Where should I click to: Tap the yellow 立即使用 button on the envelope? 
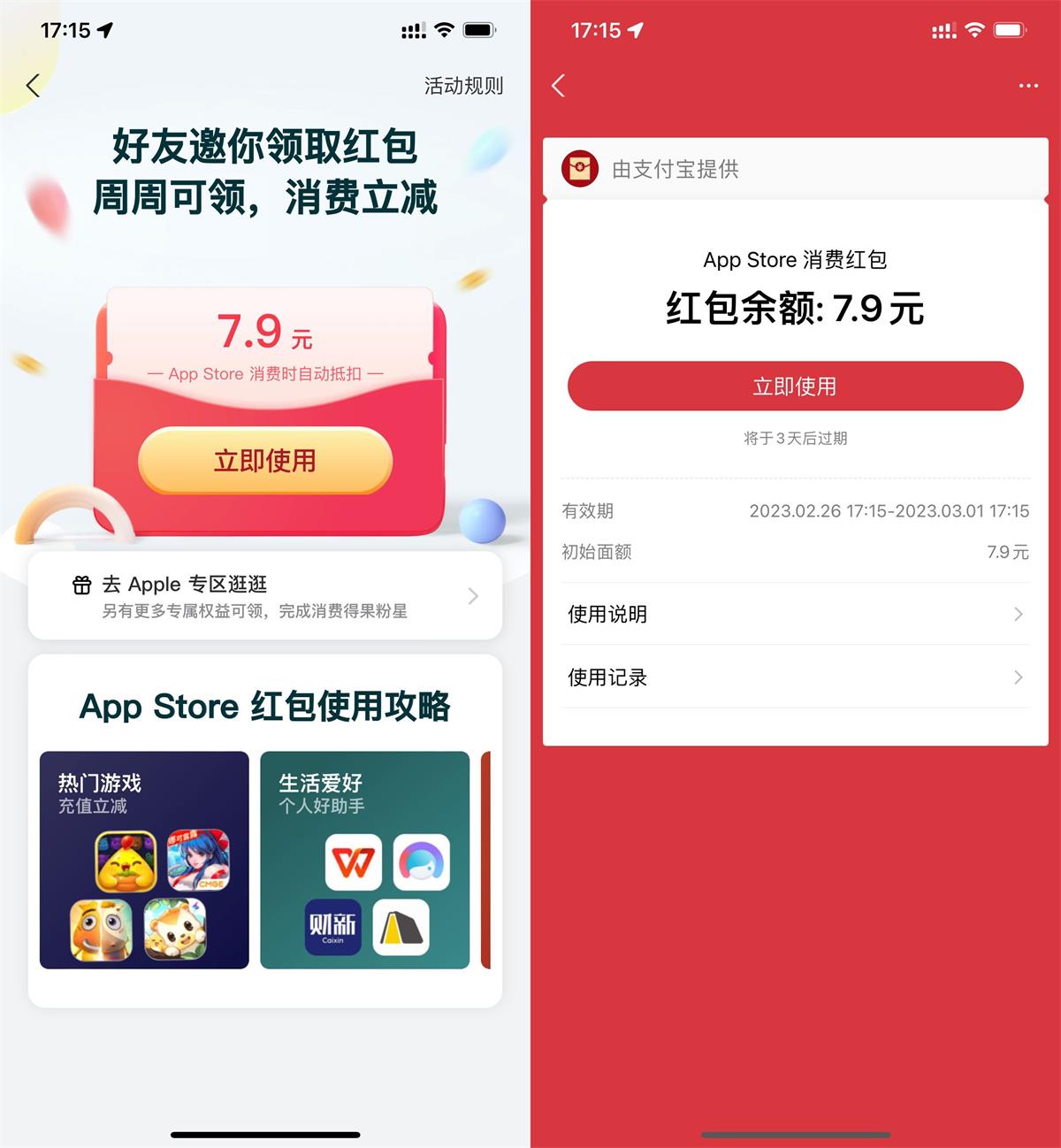click(x=263, y=461)
